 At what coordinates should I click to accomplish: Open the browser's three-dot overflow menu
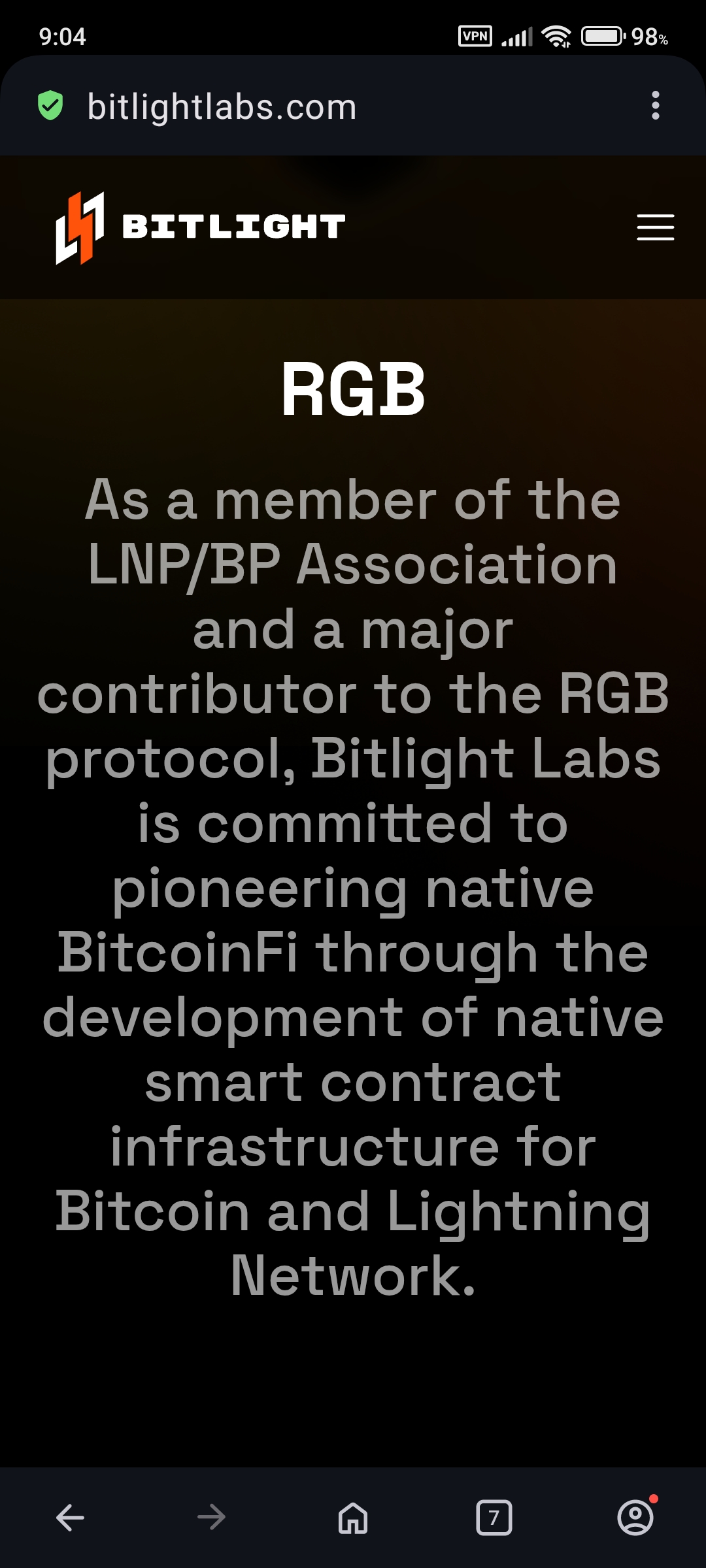click(x=656, y=105)
